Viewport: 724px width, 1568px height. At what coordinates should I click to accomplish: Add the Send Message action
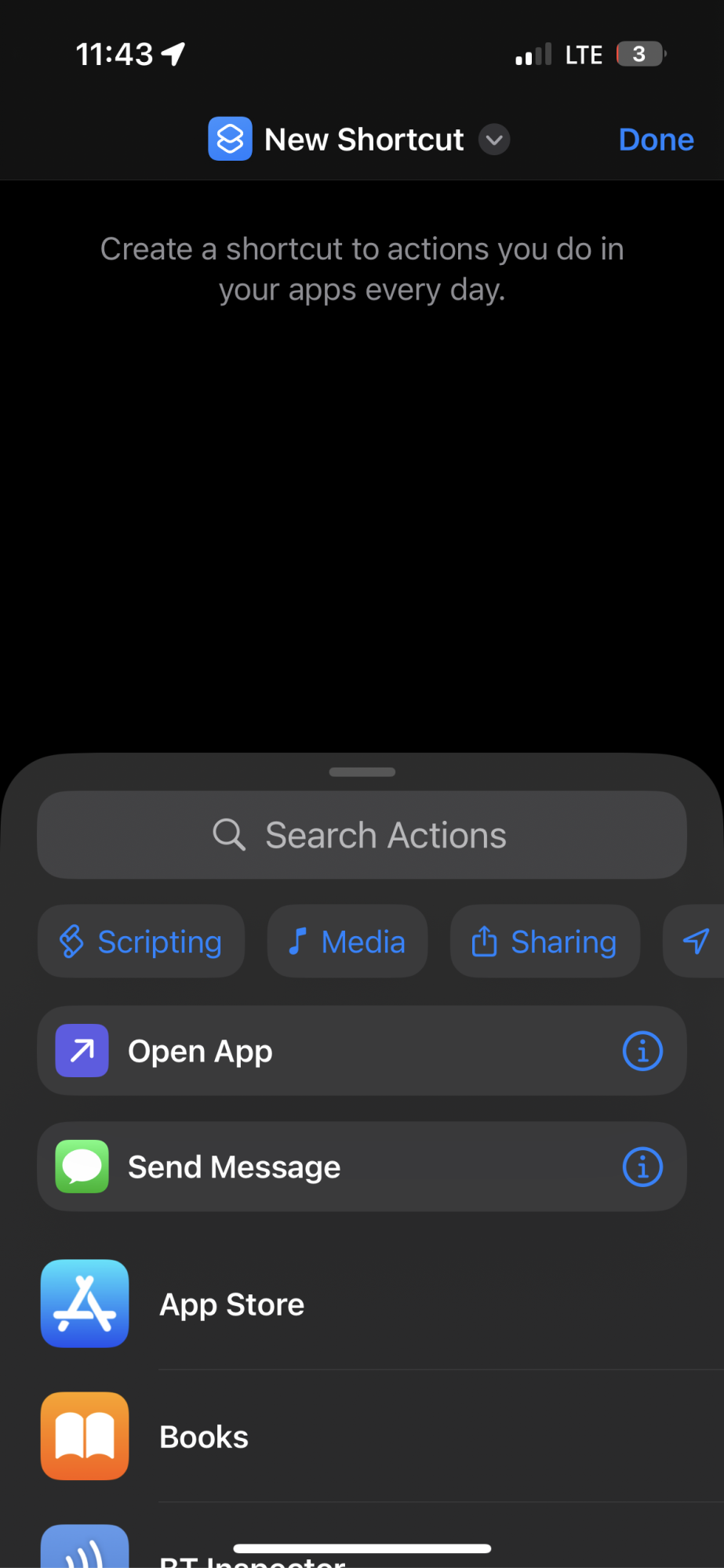tap(314, 1167)
